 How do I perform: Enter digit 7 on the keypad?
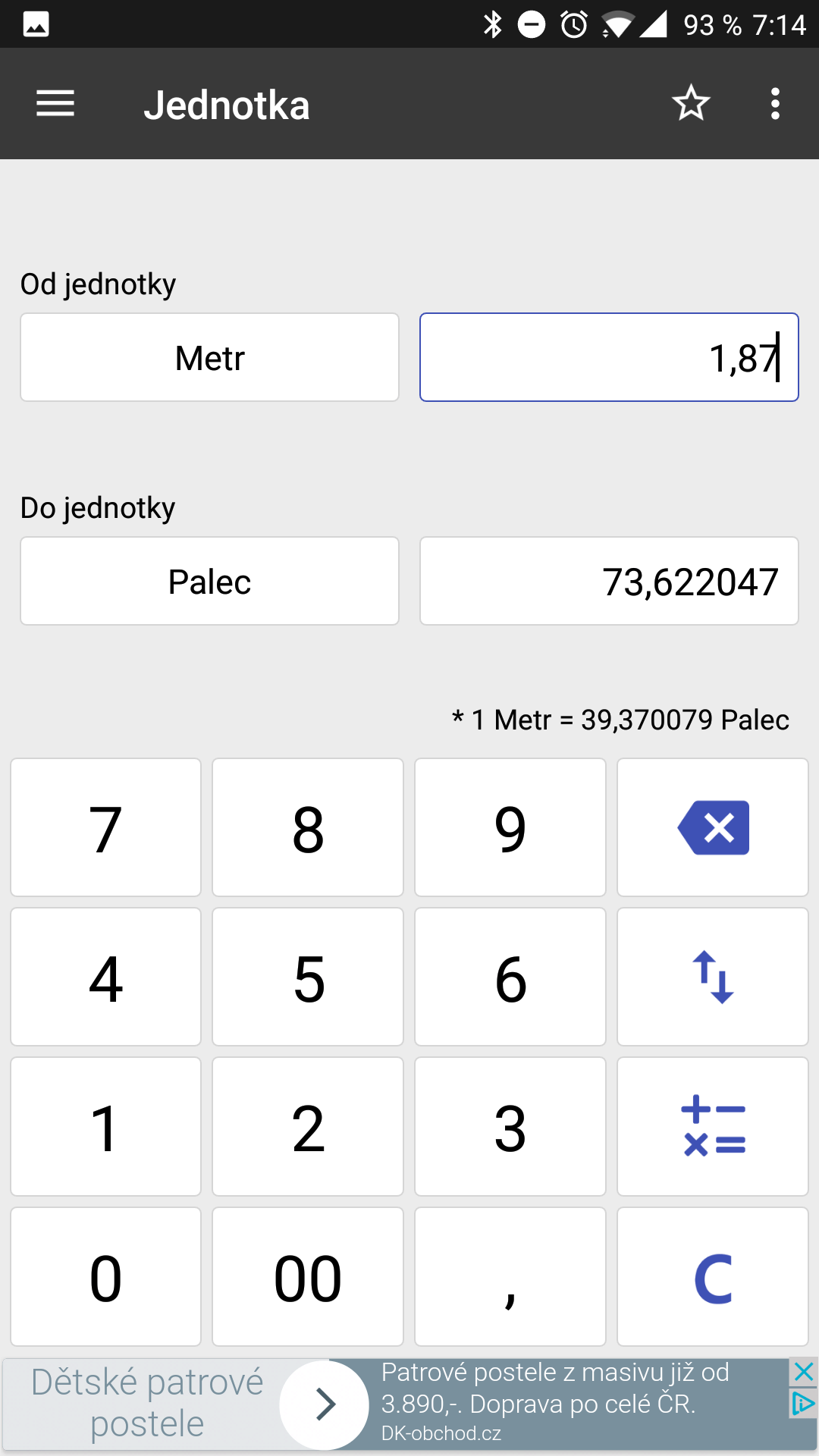pyautogui.click(x=106, y=827)
